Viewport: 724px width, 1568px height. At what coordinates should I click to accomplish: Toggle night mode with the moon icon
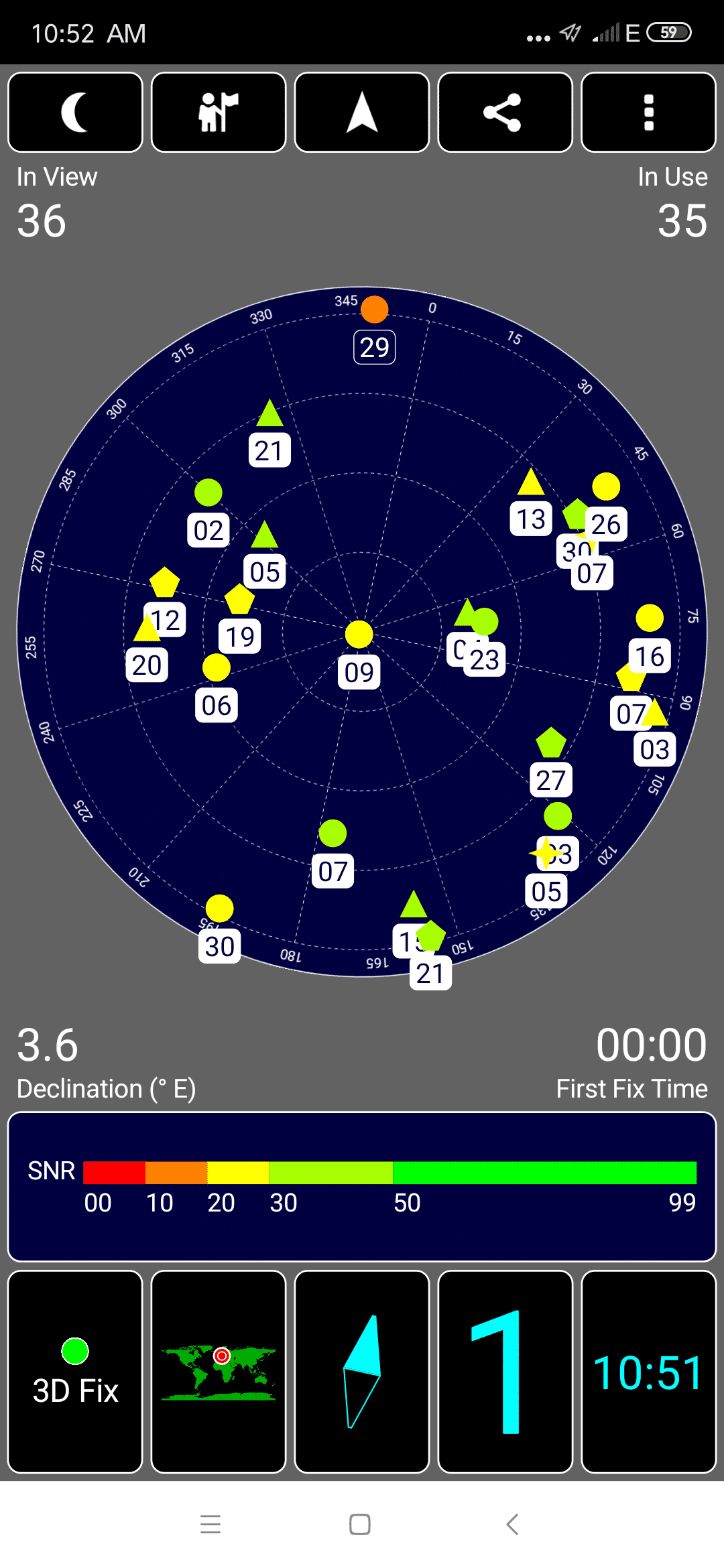tap(75, 112)
